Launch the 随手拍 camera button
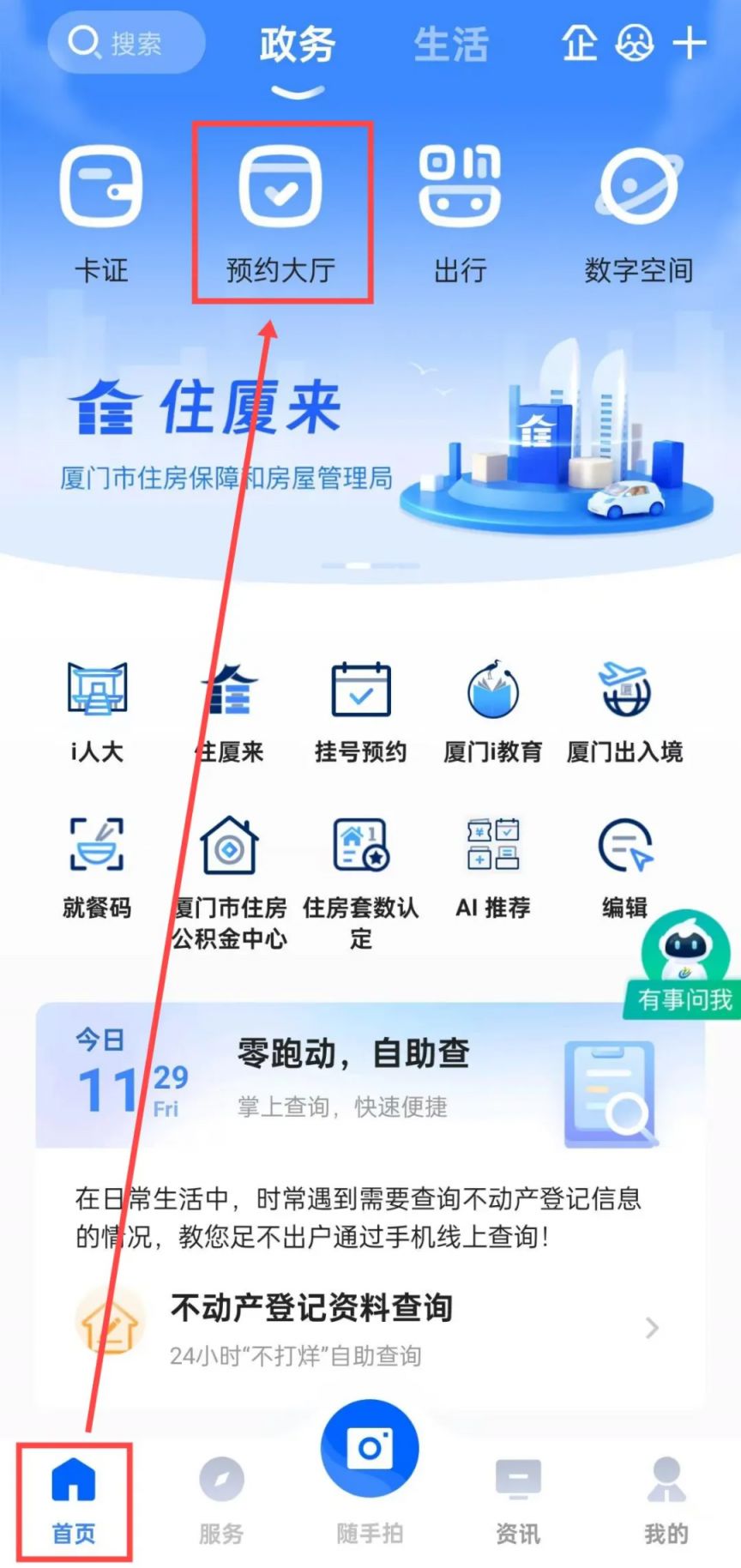The height and width of the screenshot is (1568, 741). (x=370, y=1450)
